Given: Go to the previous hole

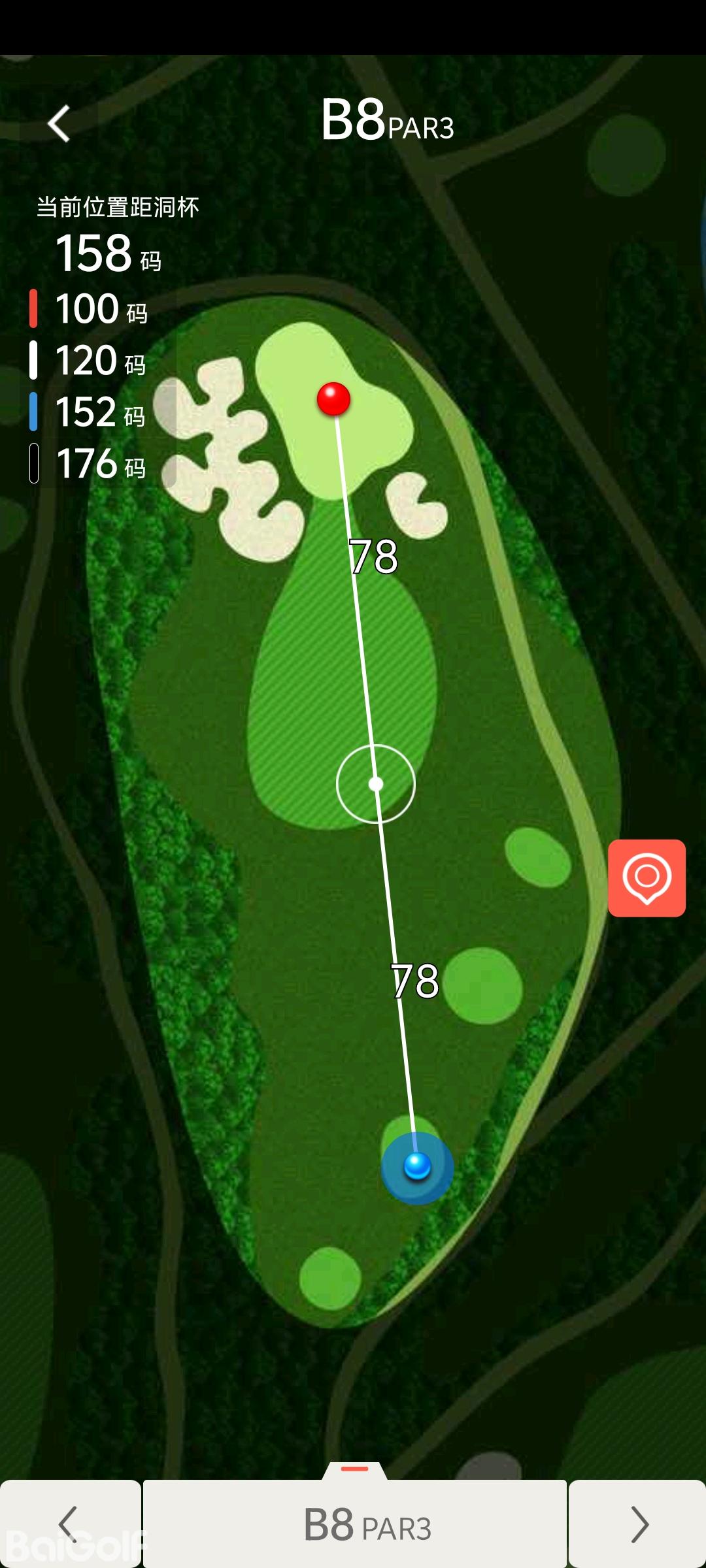Looking at the screenshot, I should [x=69, y=1524].
